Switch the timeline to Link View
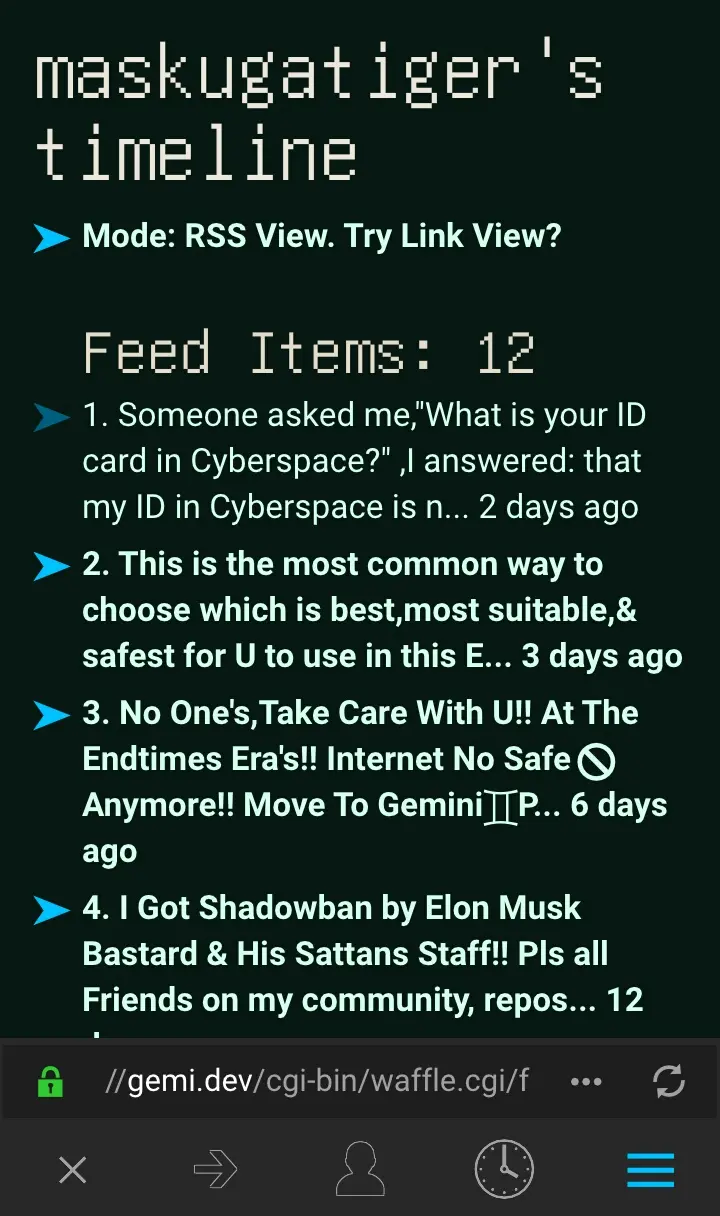 pos(321,237)
